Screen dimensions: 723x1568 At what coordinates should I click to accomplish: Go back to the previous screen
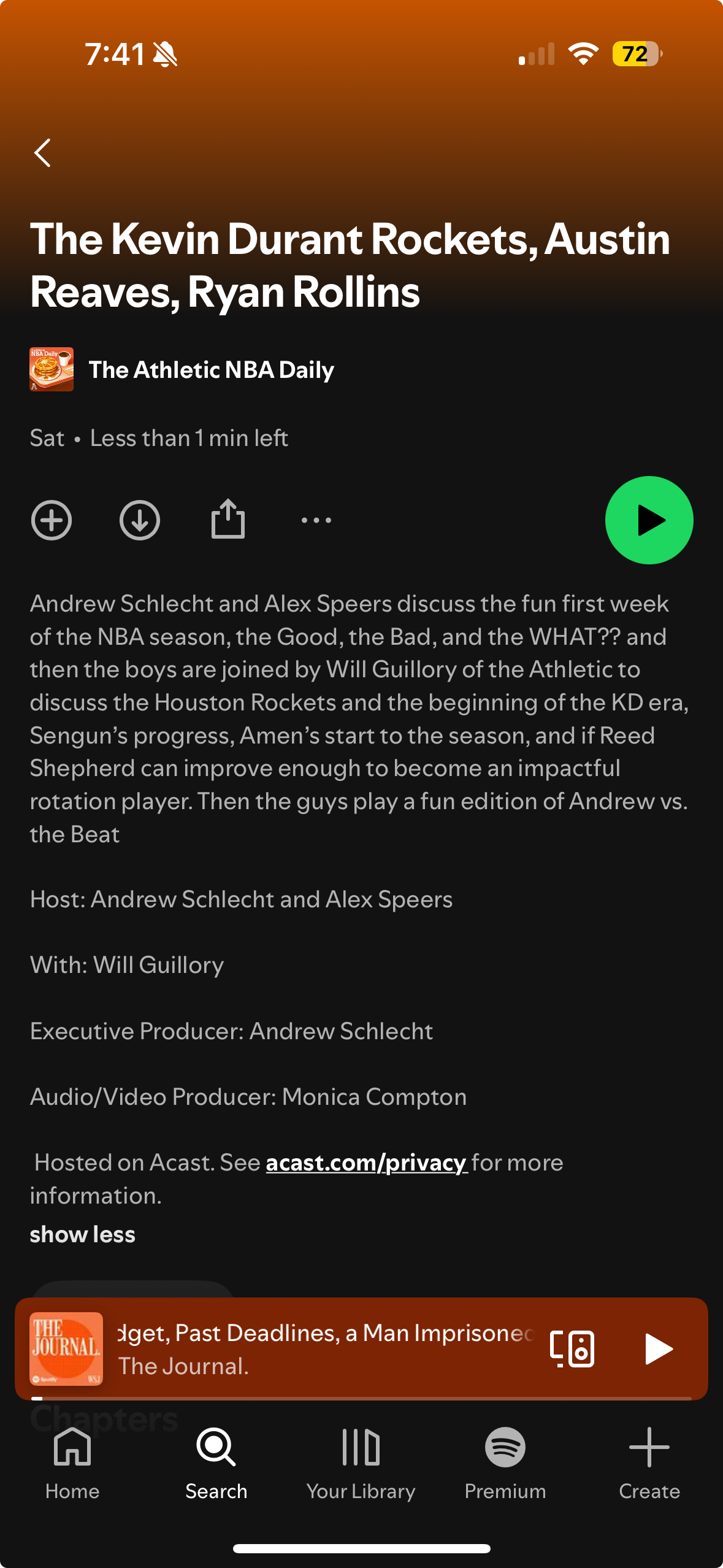point(42,153)
